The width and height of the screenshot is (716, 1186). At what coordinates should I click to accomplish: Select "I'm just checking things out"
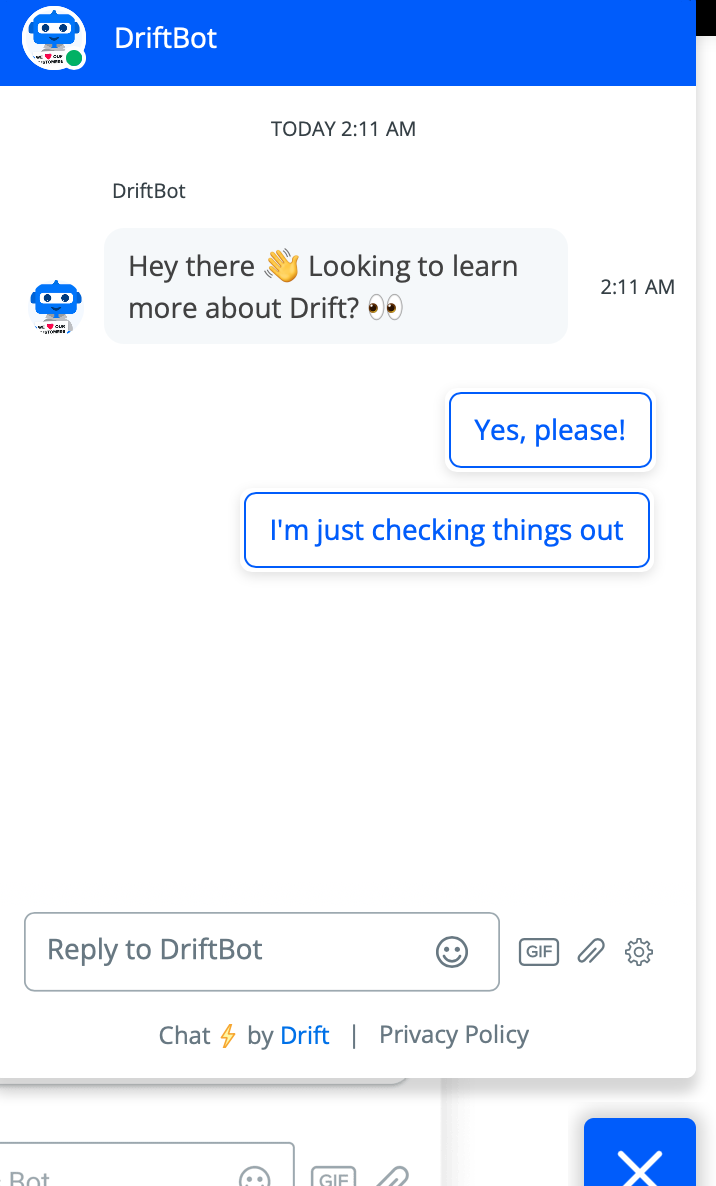(447, 530)
